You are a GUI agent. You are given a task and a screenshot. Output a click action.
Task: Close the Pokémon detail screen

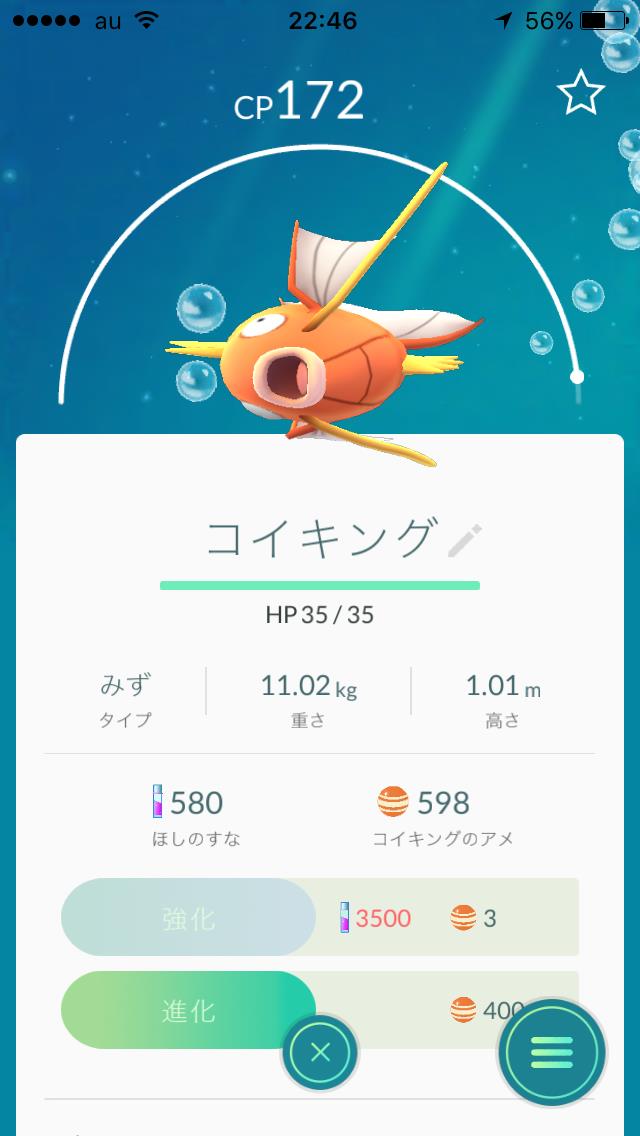pyautogui.click(x=320, y=1052)
